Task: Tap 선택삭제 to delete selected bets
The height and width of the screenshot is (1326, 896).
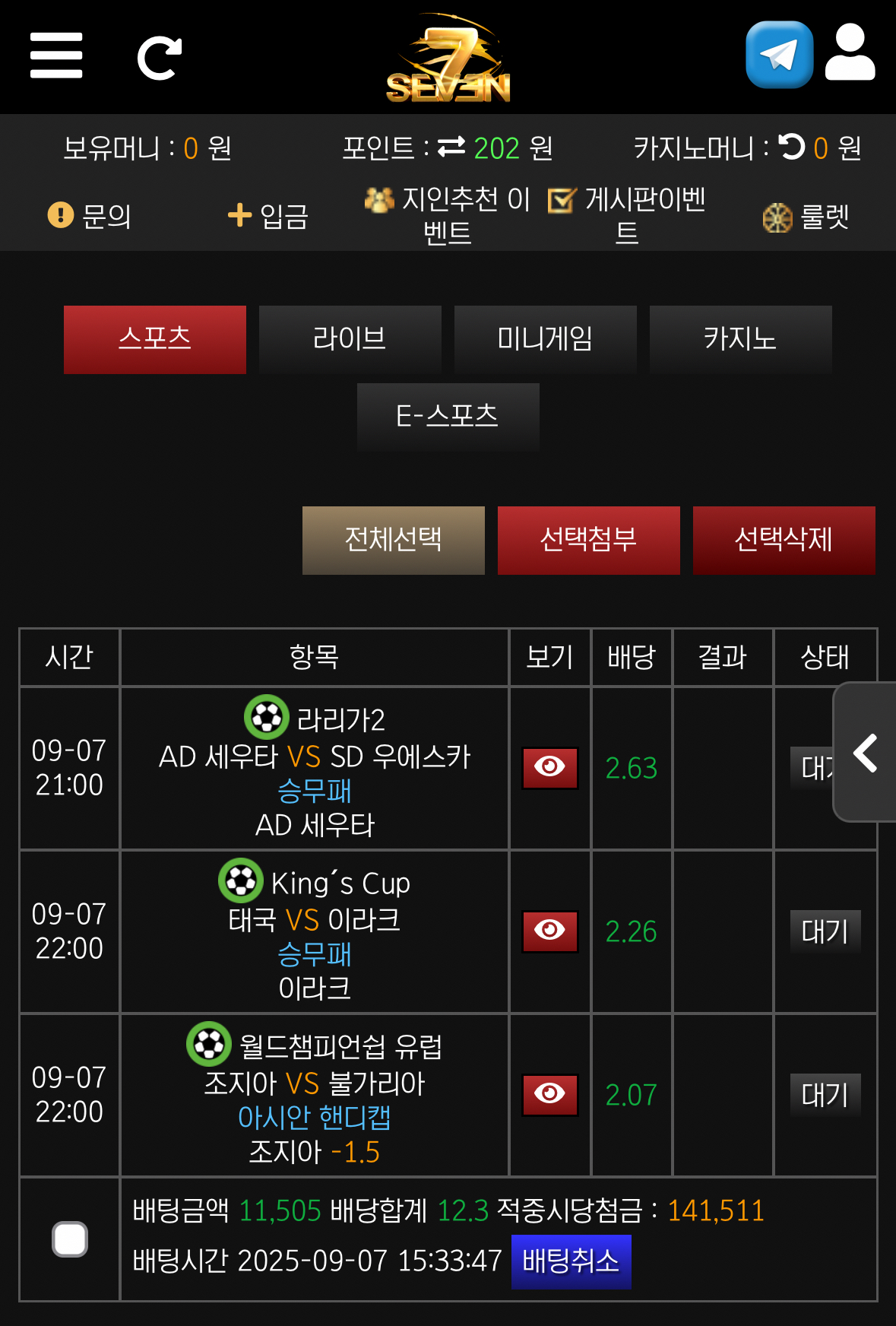Action: tap(784, 540)
